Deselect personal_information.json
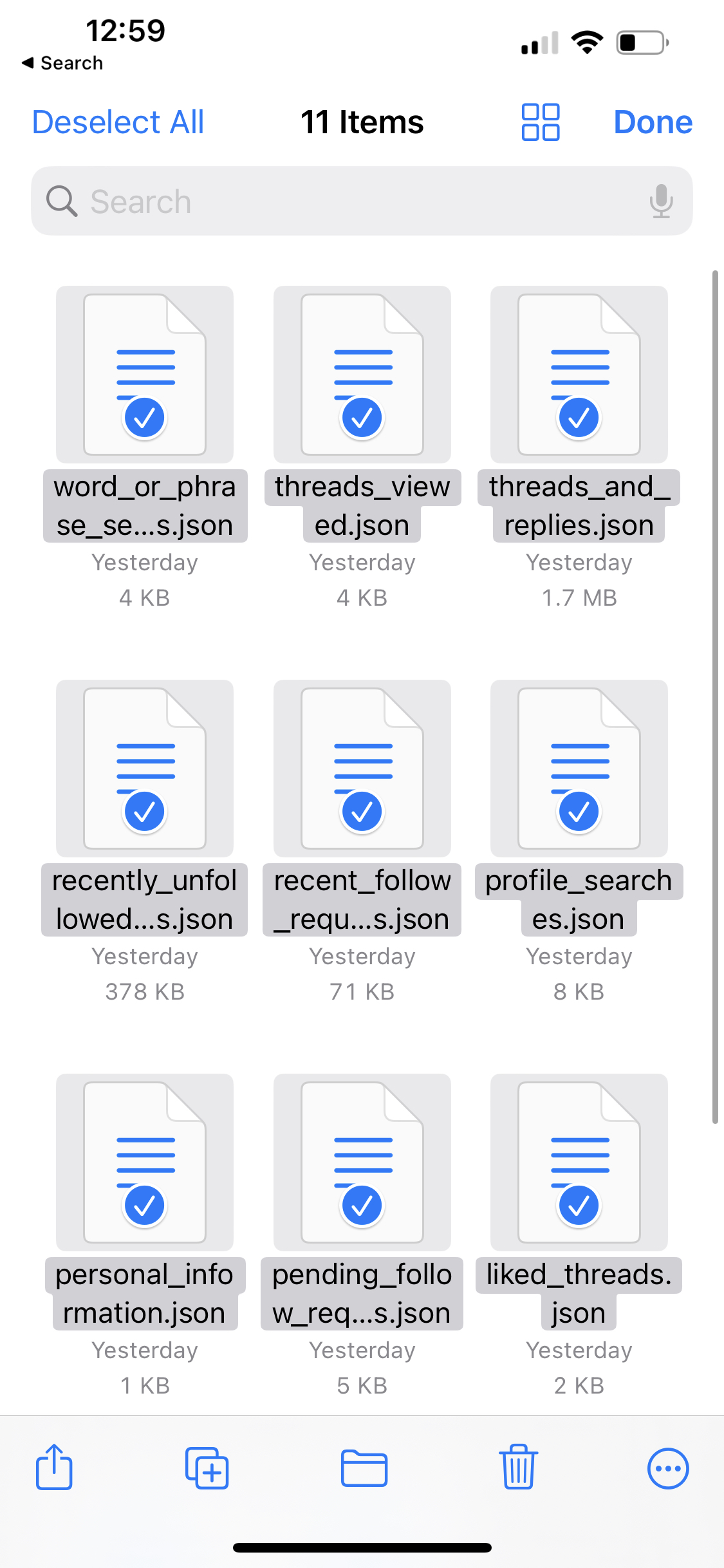The image size is (724, 1568). point(145,1163)
